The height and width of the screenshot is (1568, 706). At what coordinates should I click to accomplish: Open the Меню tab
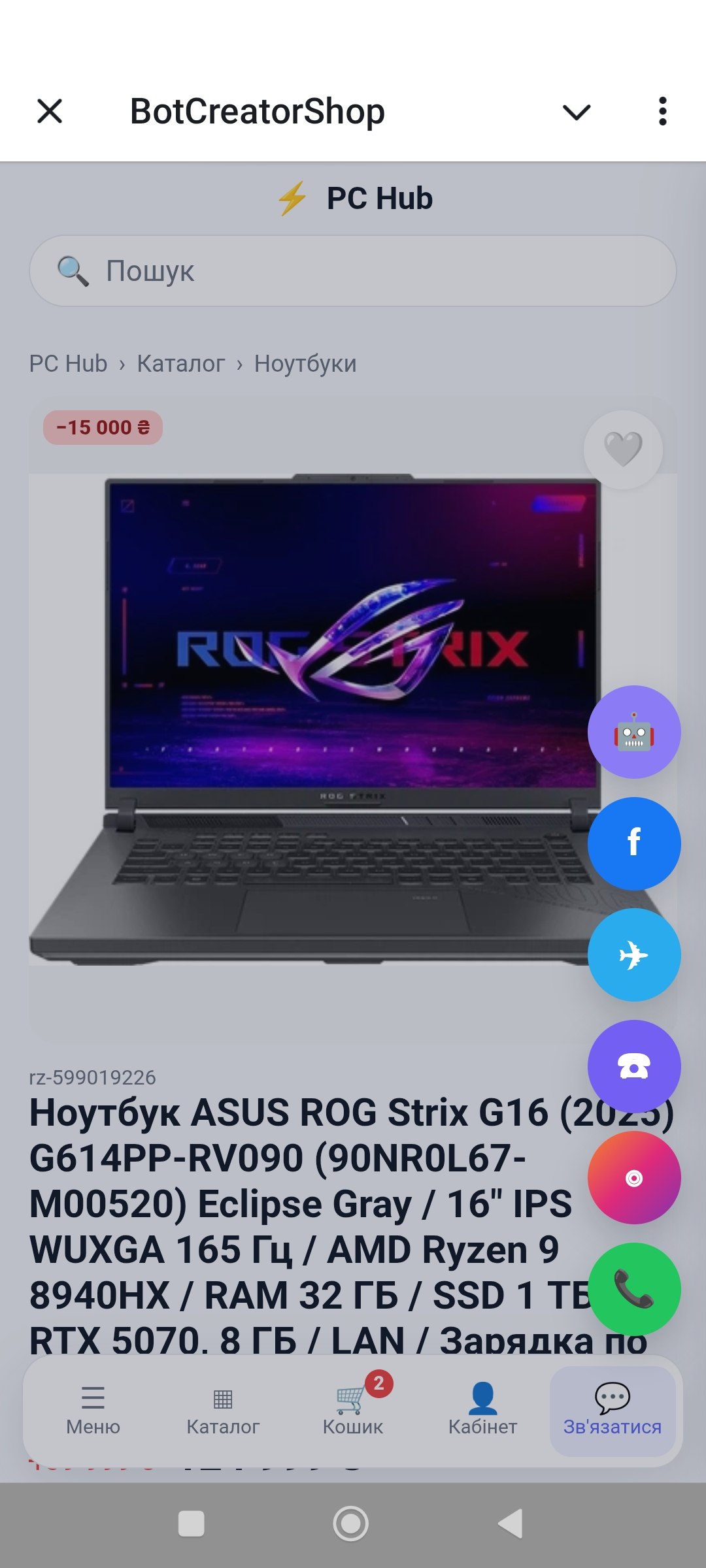(x=93, y=1411)
